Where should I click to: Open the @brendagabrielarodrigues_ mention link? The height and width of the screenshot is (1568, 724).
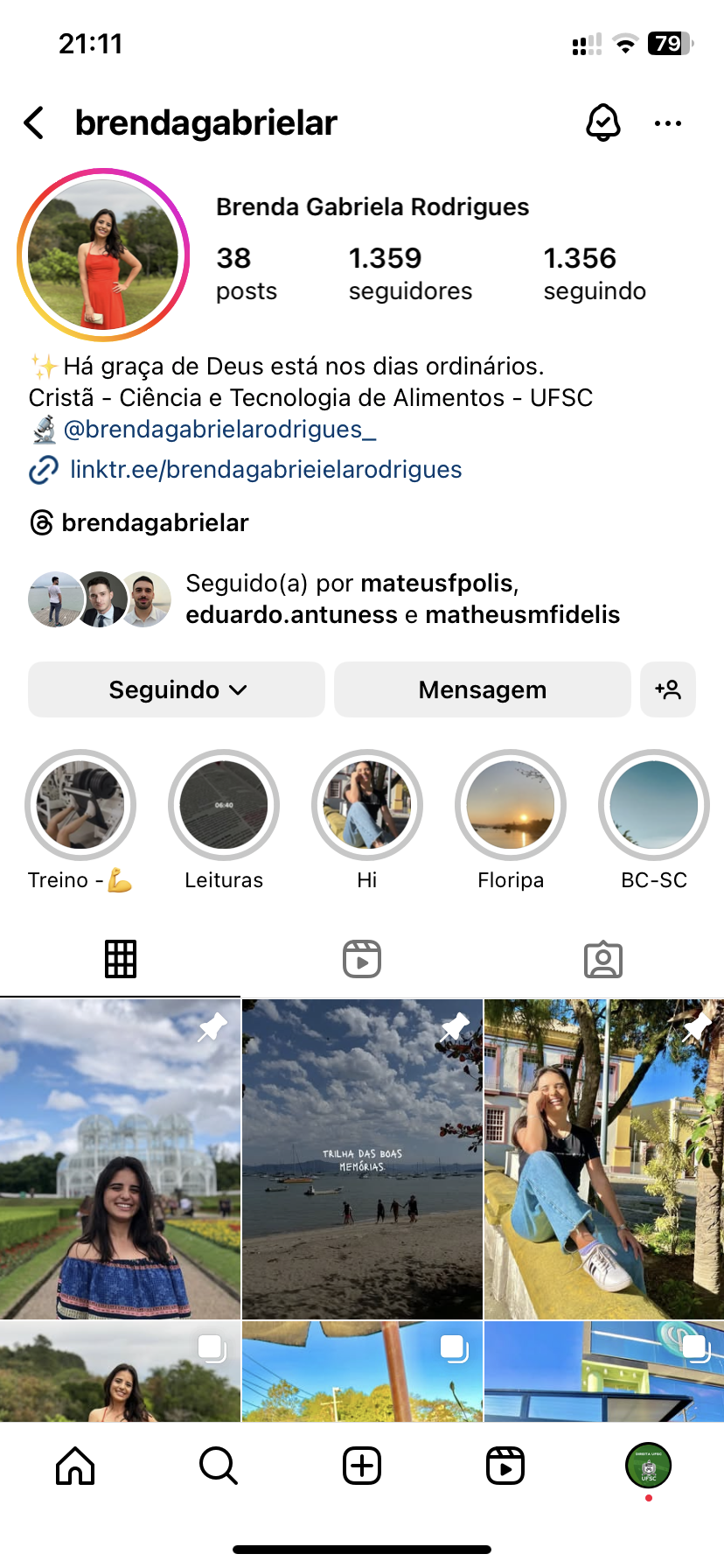click(219, 429)
